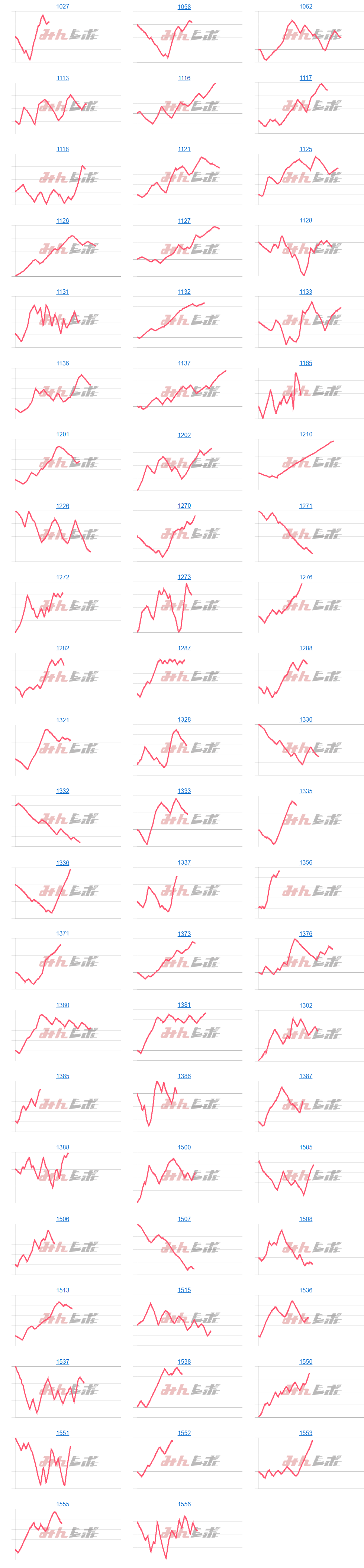364x1568 pixels.
Task: Tap the 1058 link
Action: coord(184,7)
